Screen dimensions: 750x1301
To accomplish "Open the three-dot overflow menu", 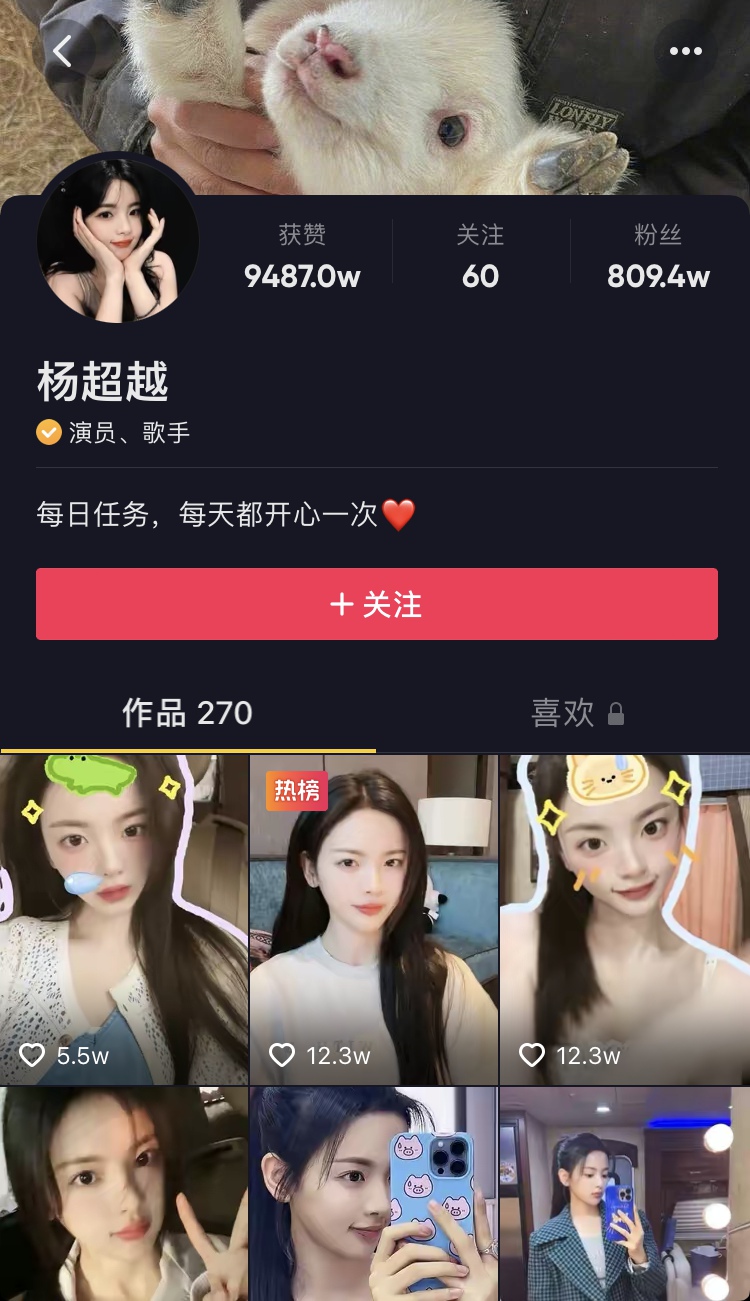I will pyautogui.click(x=685, y=51).
